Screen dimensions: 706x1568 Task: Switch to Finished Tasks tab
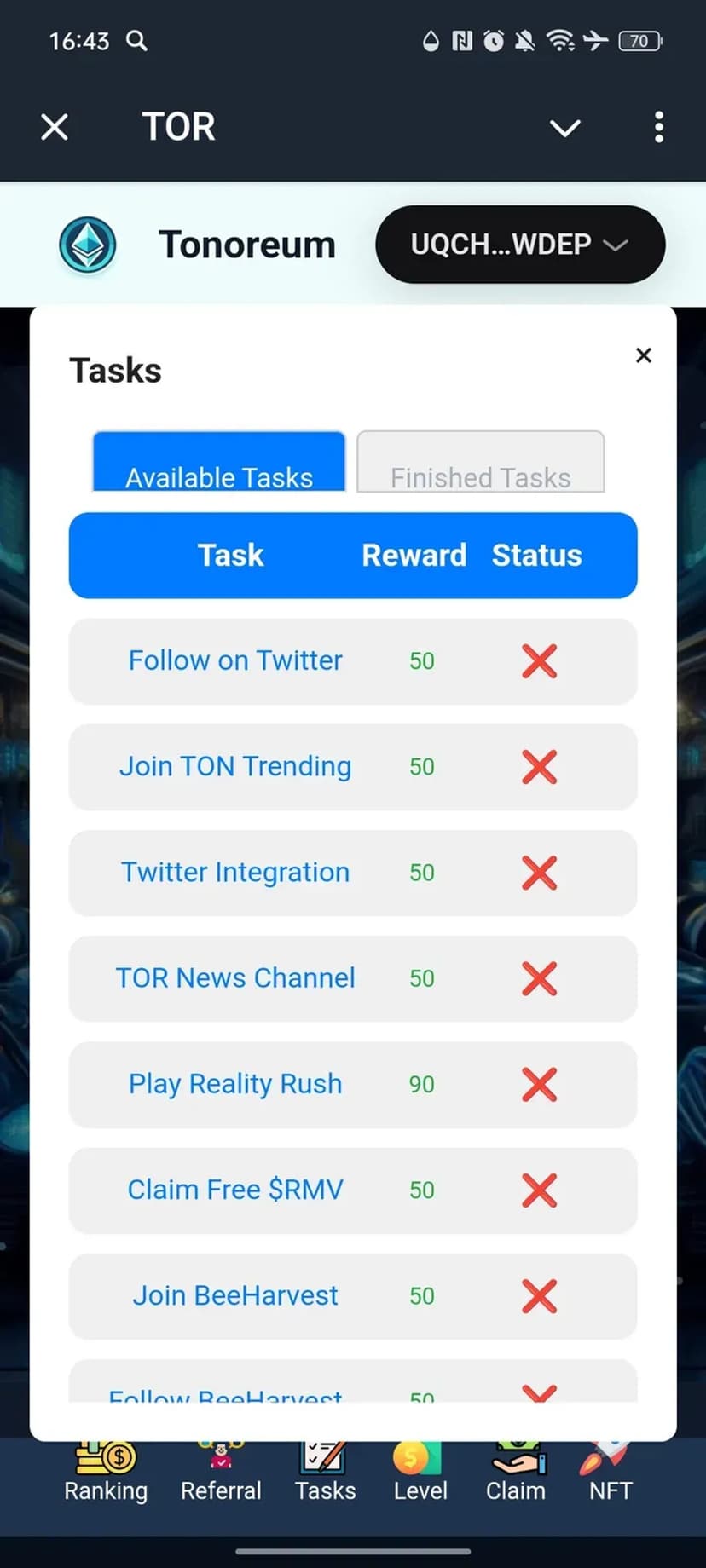coord(480,464)
